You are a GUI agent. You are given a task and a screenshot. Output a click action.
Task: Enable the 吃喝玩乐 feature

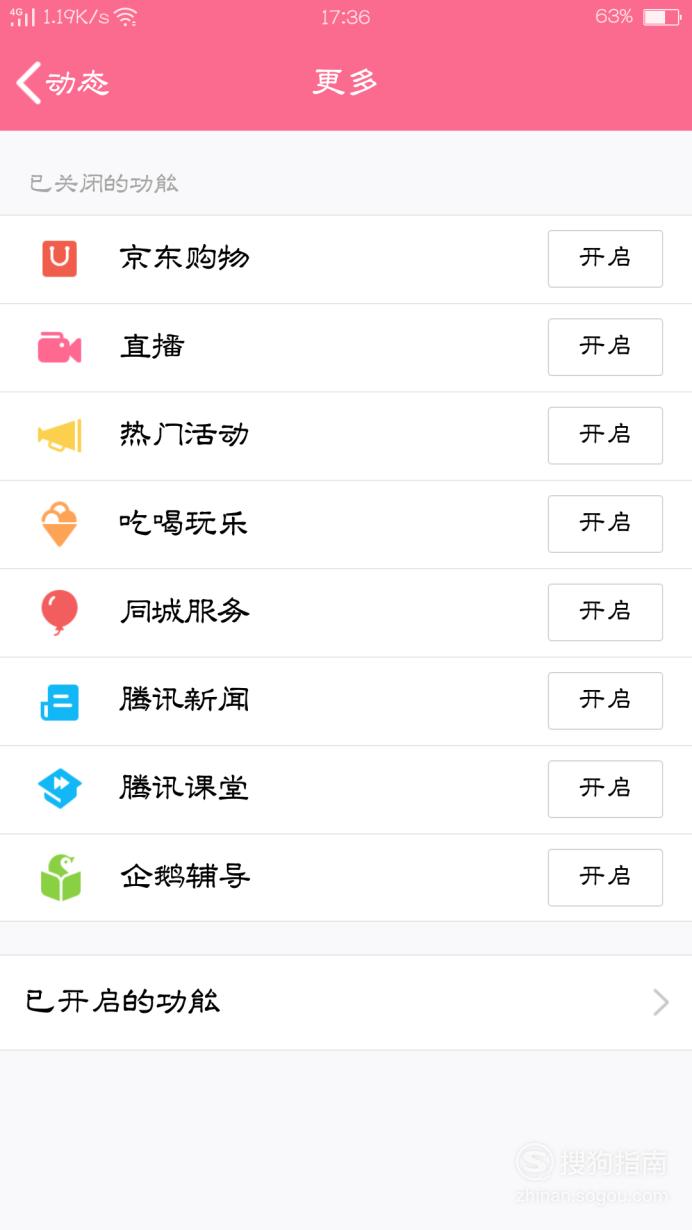[x=605, y=524]
